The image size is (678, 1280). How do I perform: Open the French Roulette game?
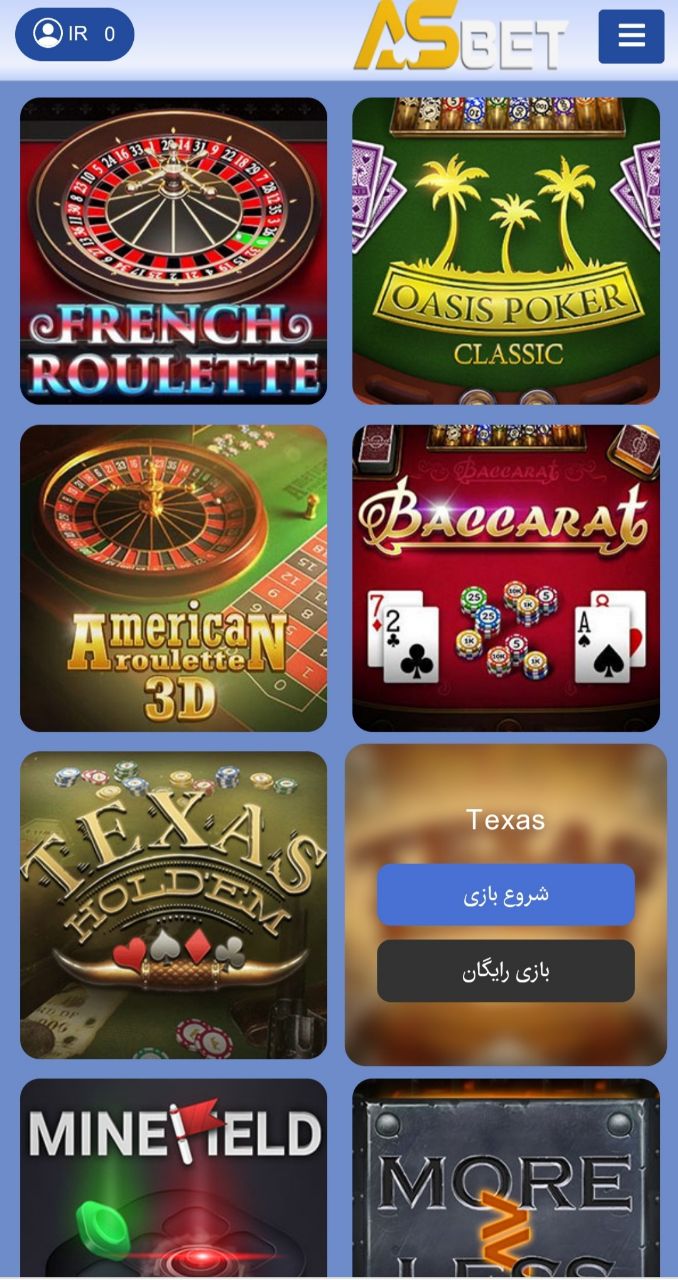pos(173,250)
